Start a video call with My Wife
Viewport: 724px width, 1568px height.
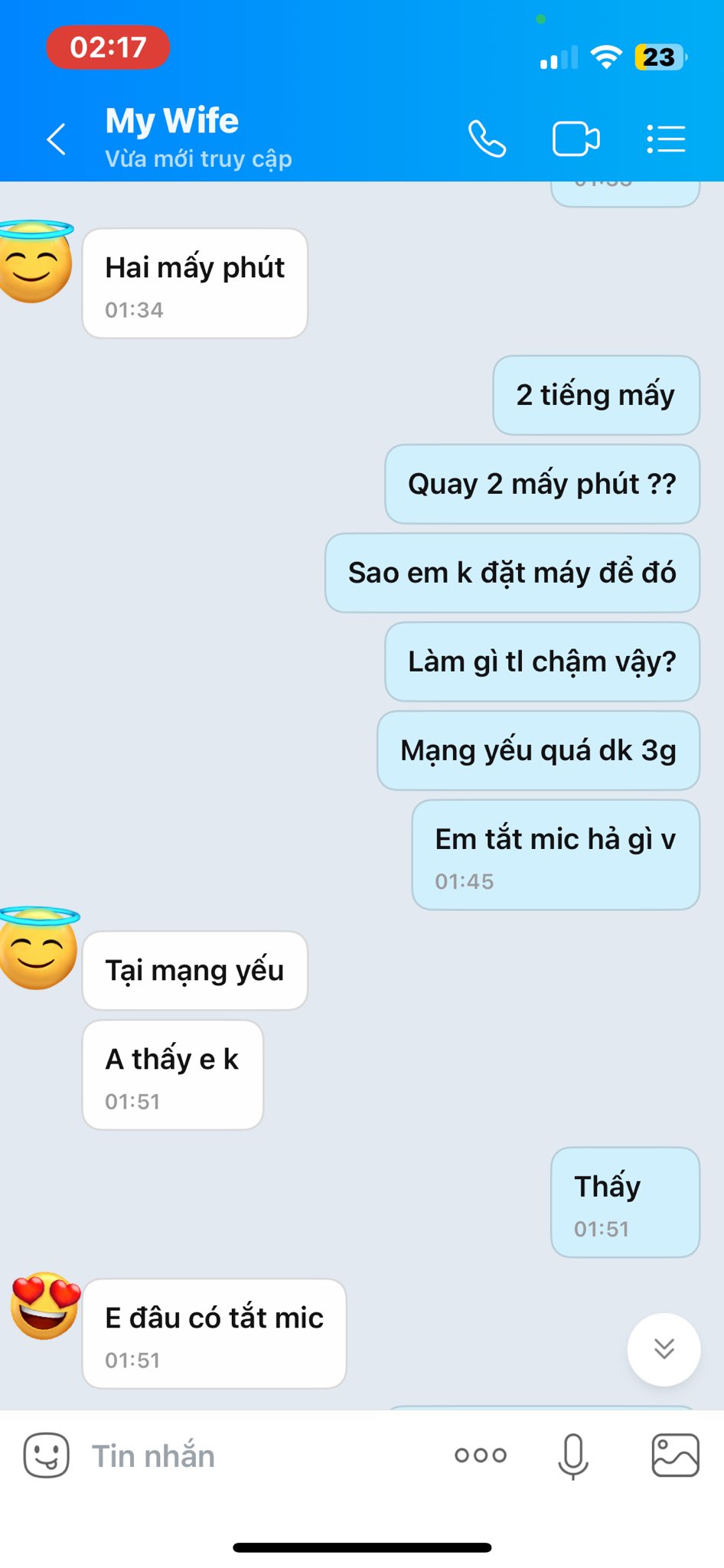pyautogui.click(x=576, y=139)
